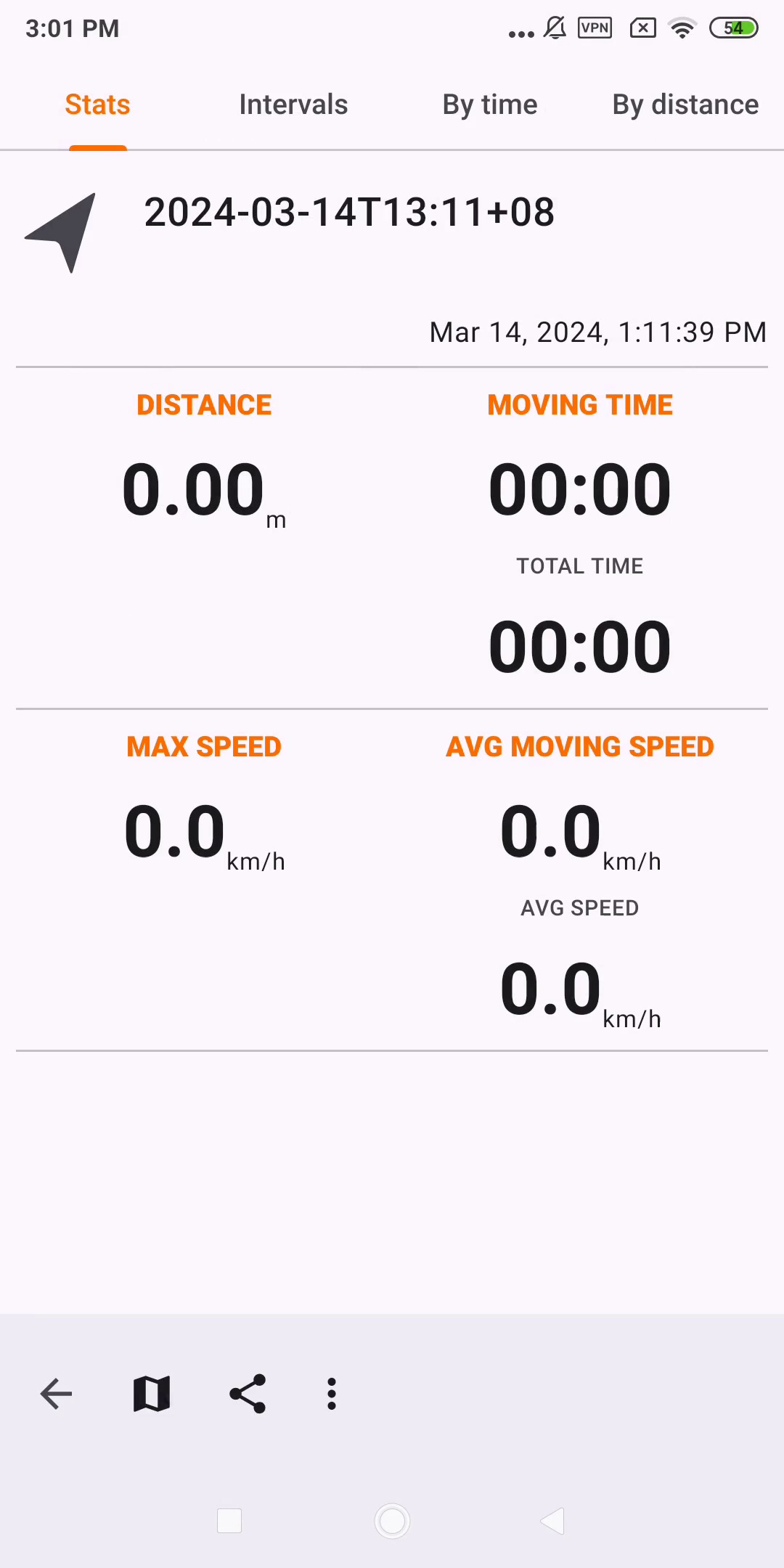Select the By distance tab
The image size is (784, 1568).
685,105
